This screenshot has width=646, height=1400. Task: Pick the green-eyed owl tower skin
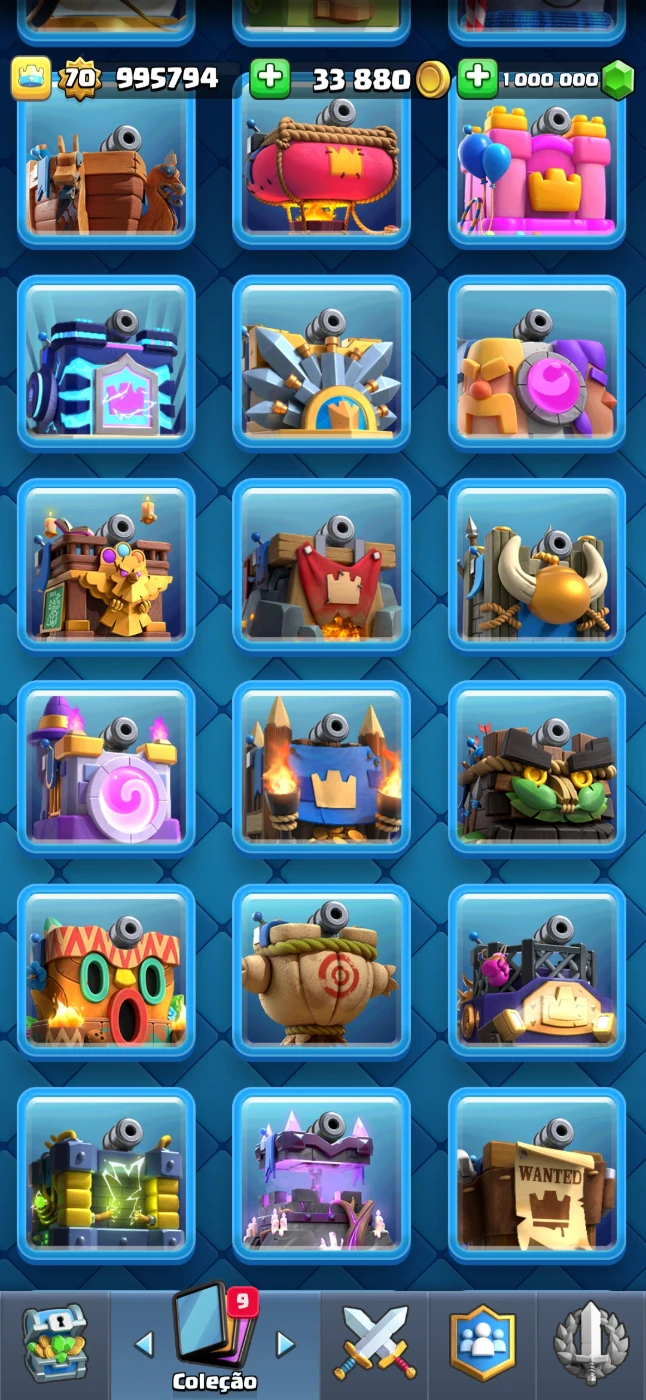pos(537,769)
